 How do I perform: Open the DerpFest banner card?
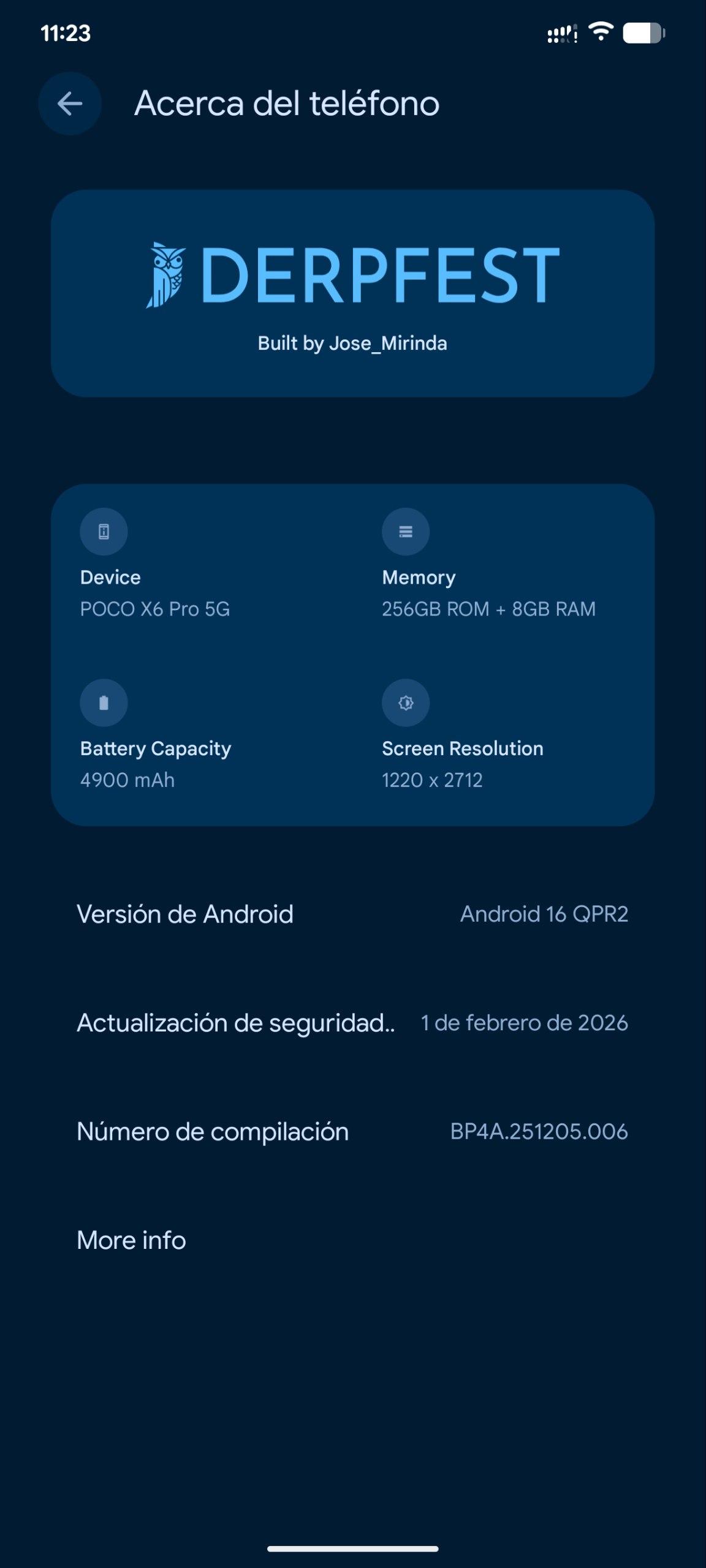[x=352, y=293]
